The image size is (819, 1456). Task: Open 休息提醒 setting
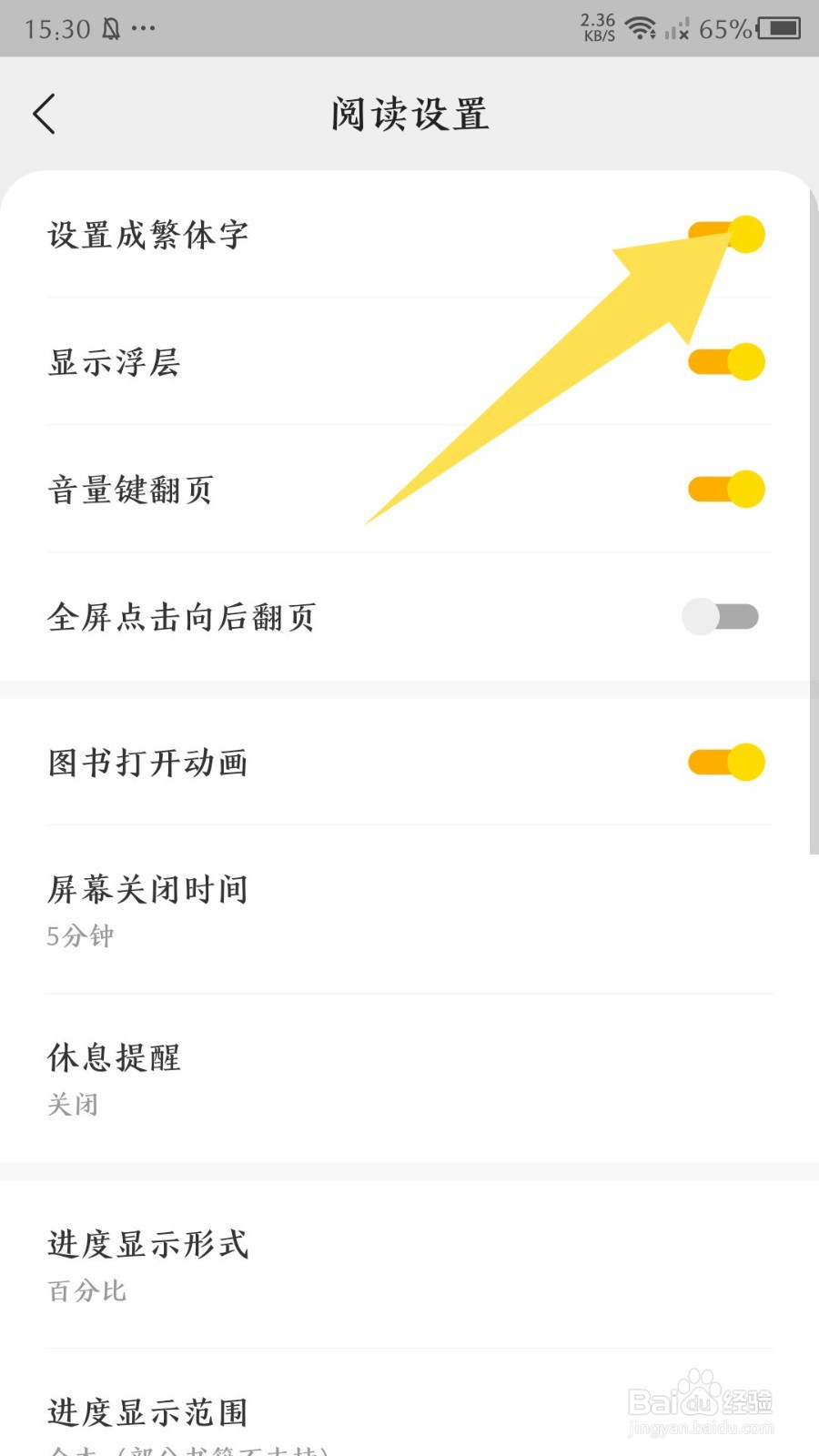409,1078
